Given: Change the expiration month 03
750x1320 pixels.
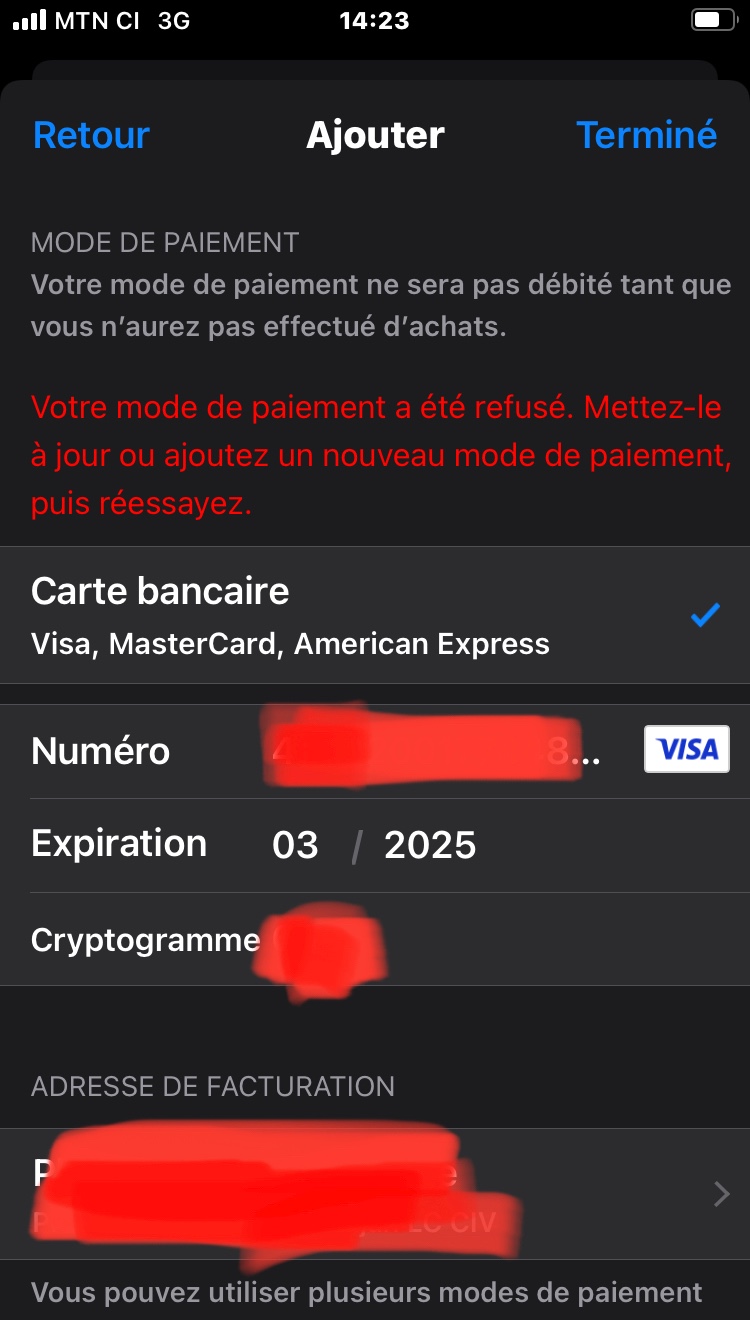Looking at the screenshot, I should (295, 846).
